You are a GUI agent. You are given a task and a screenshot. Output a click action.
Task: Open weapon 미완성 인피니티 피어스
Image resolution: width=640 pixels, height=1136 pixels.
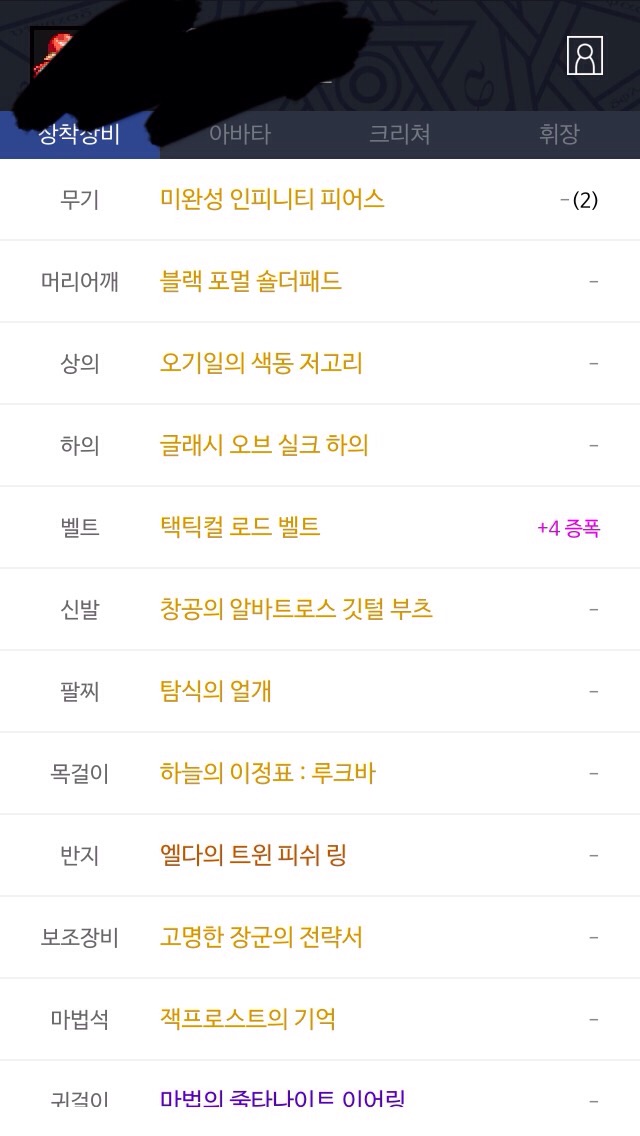(x=272, y=199)
